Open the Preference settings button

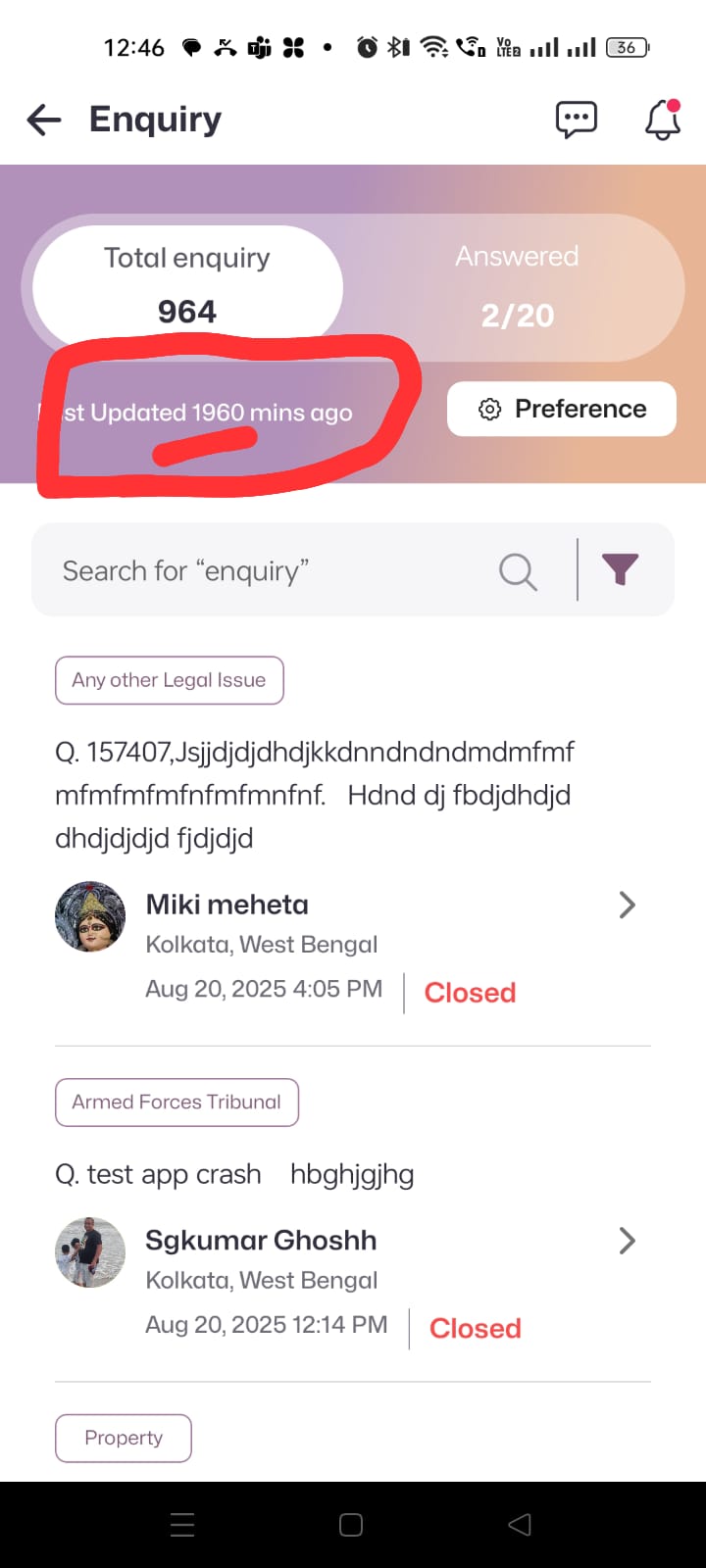tap(562, 409)
